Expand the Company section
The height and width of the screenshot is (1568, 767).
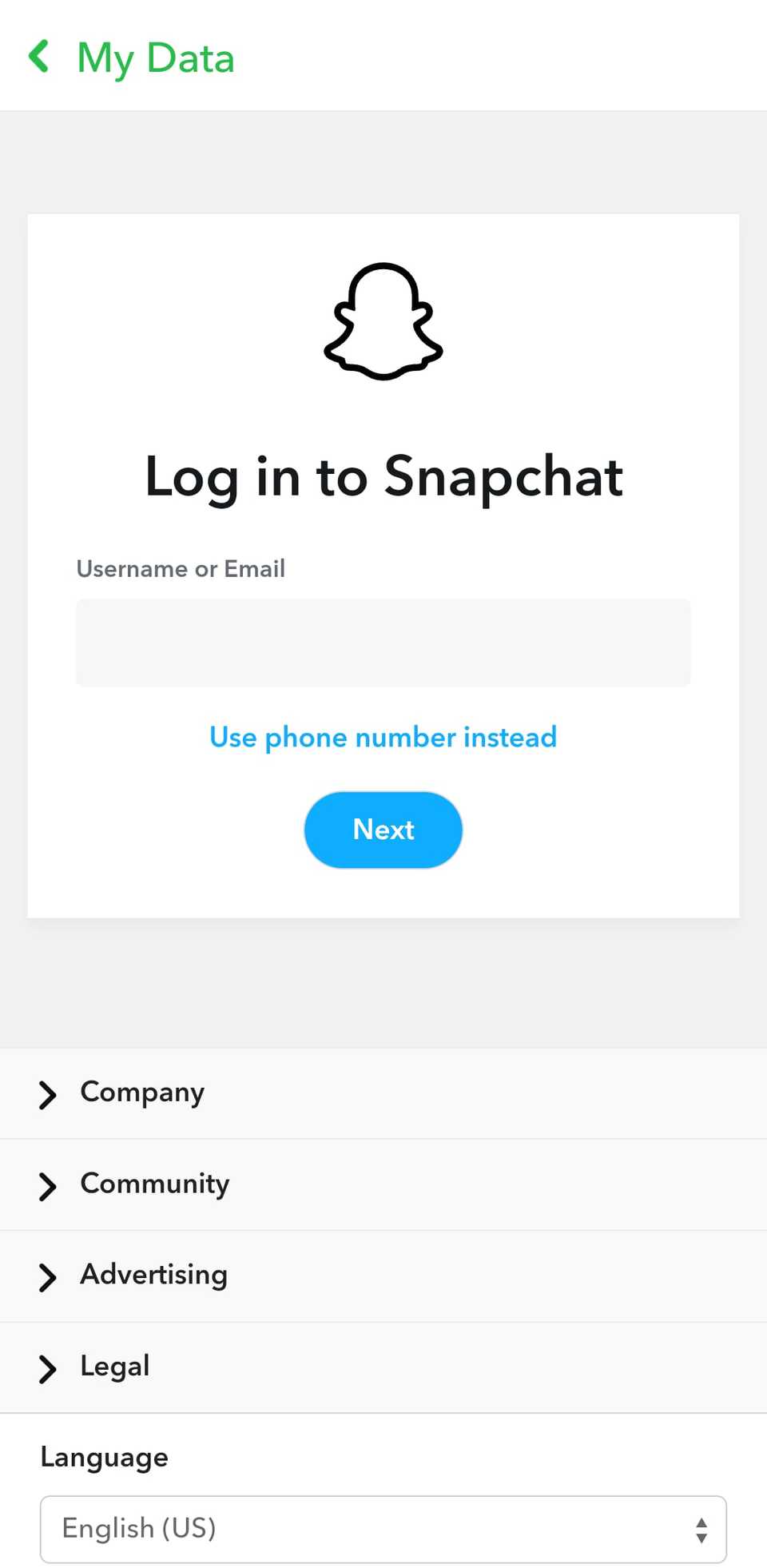[x=141, y=1093]
